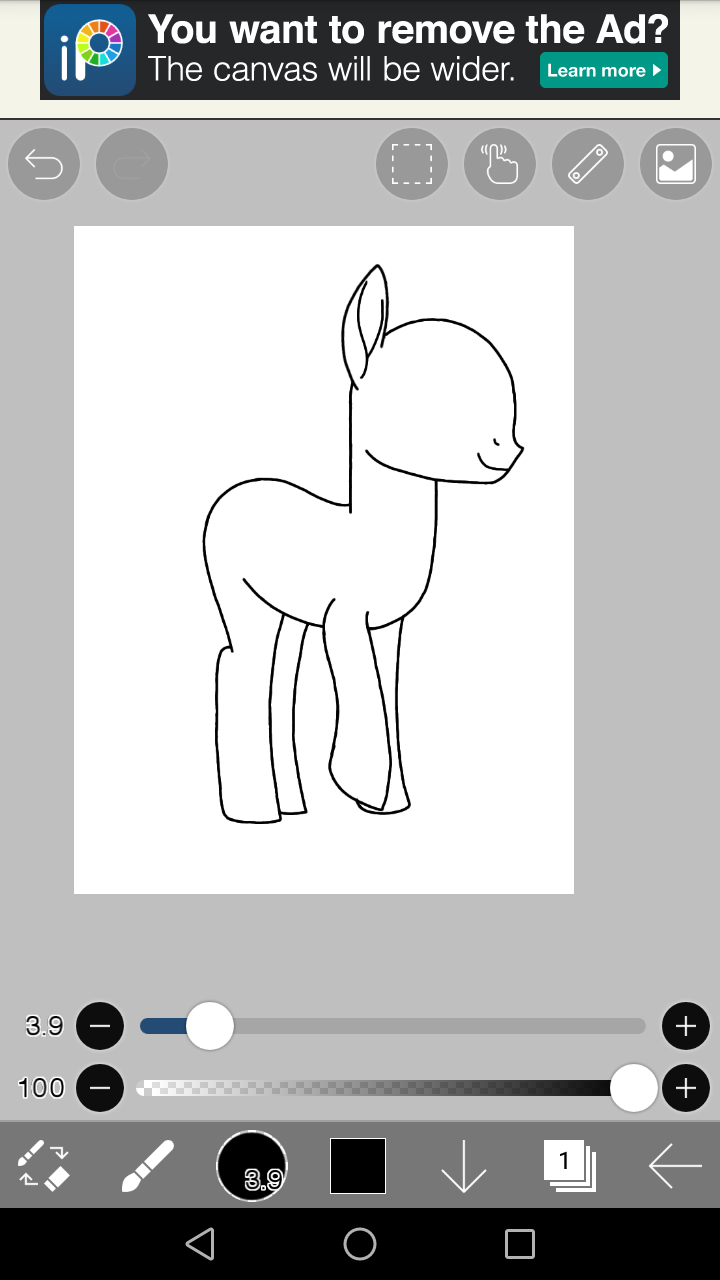The image size is (720, 1280).
Task: Open the material image tool
Action: coord(676,164)
